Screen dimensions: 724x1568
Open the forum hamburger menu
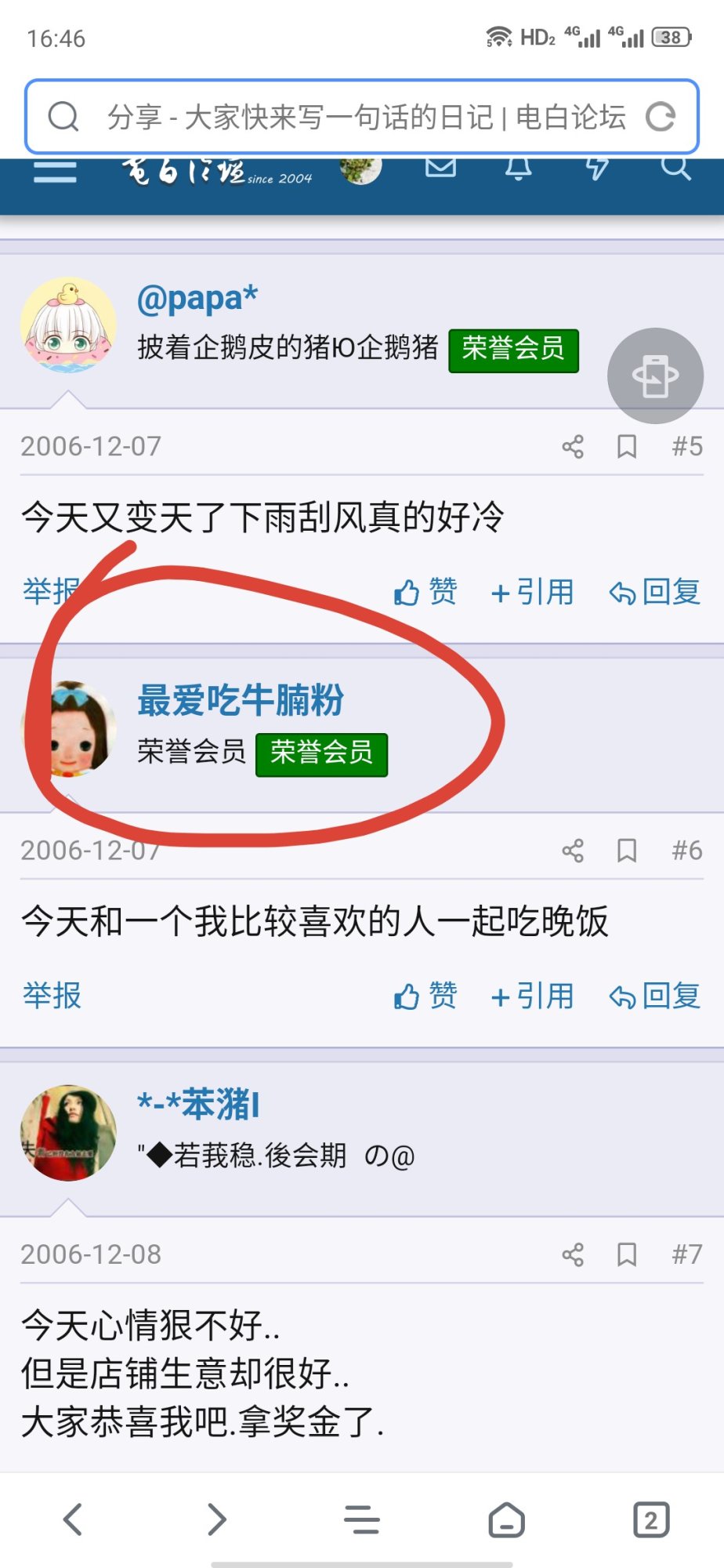[55, 171]
